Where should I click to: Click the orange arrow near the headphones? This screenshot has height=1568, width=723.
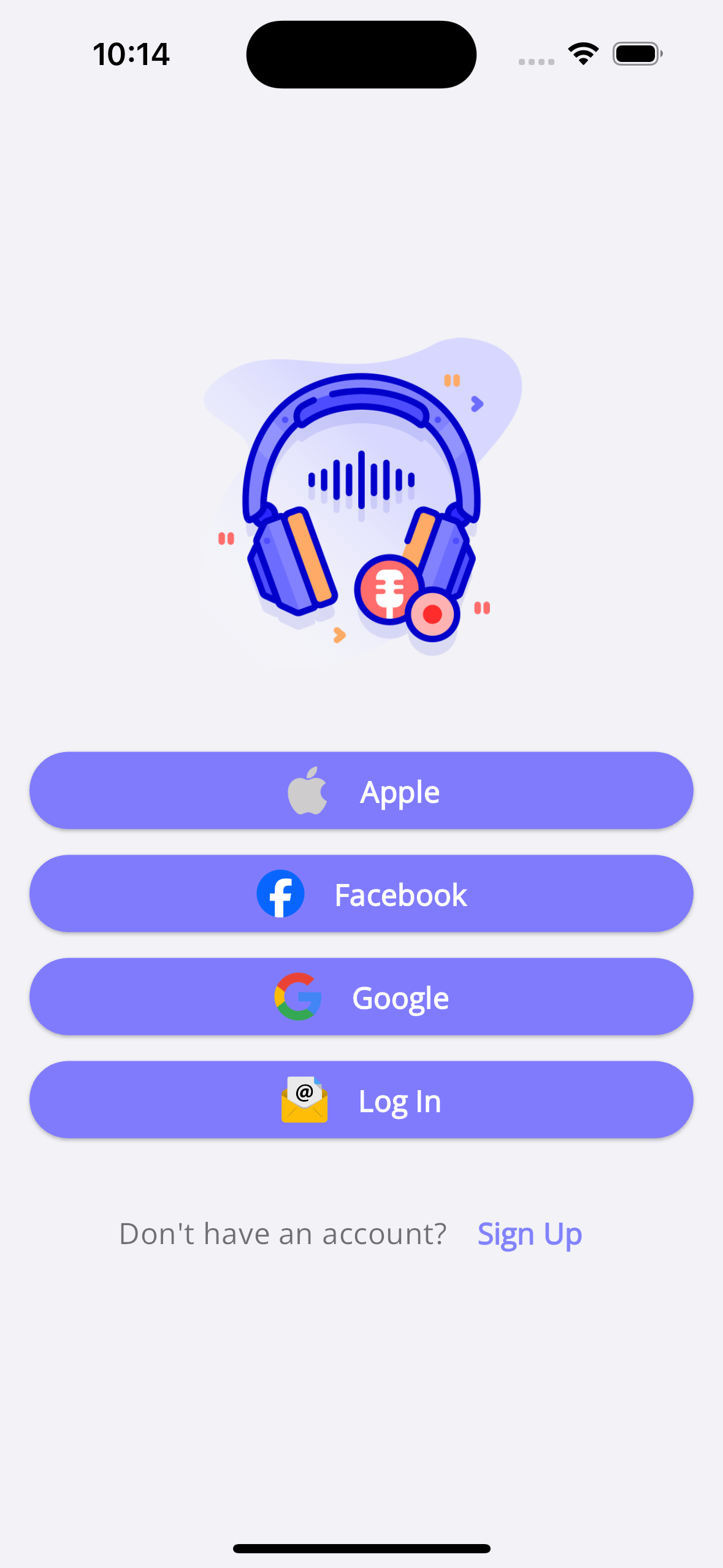[x=339, y=634]
